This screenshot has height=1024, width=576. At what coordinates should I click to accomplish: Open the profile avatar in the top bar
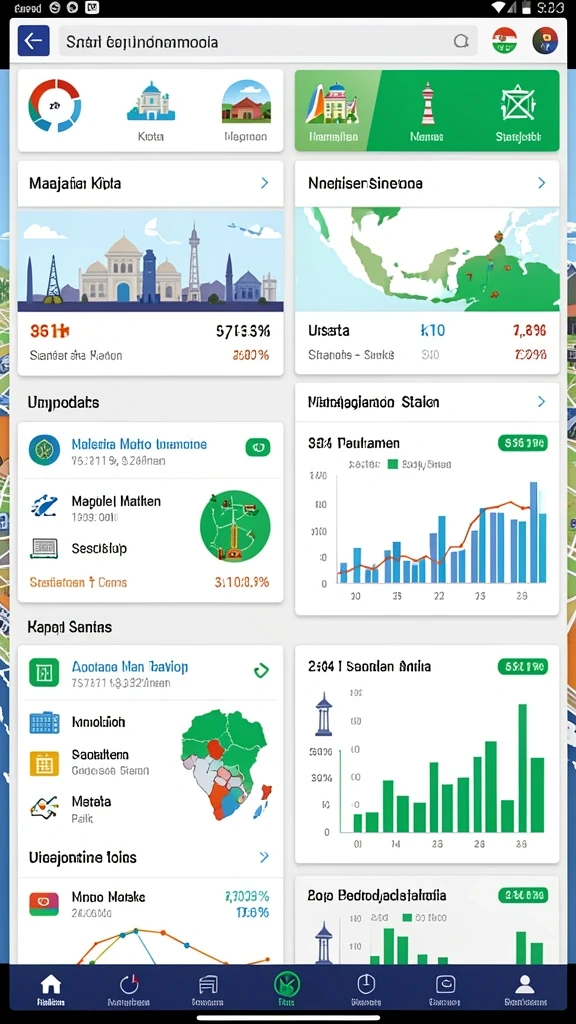point(545,41)
